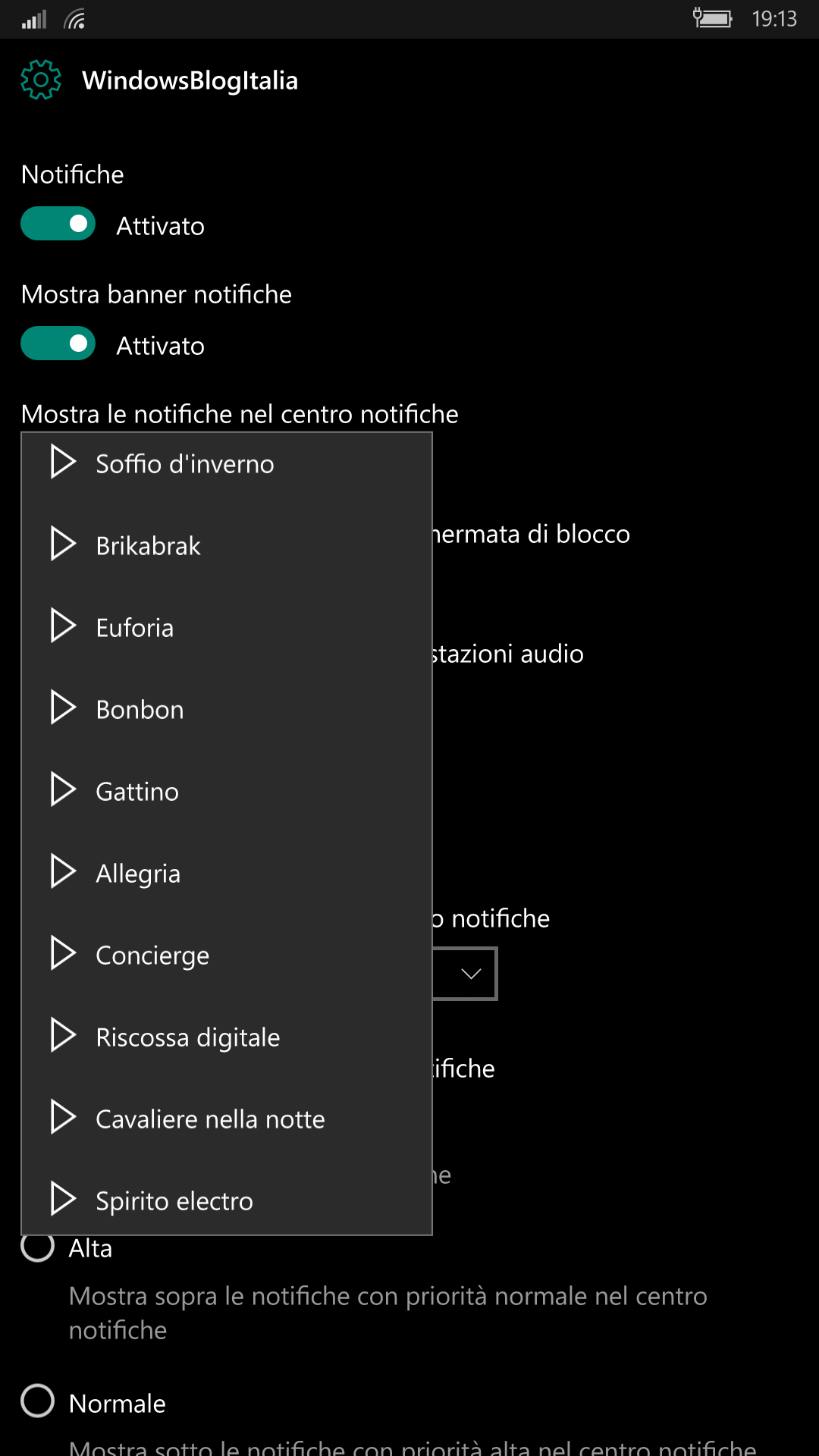Screen dimensions: 819x1456
Task: Select Cavaliere nella notte
Action: click(227, 1119)
